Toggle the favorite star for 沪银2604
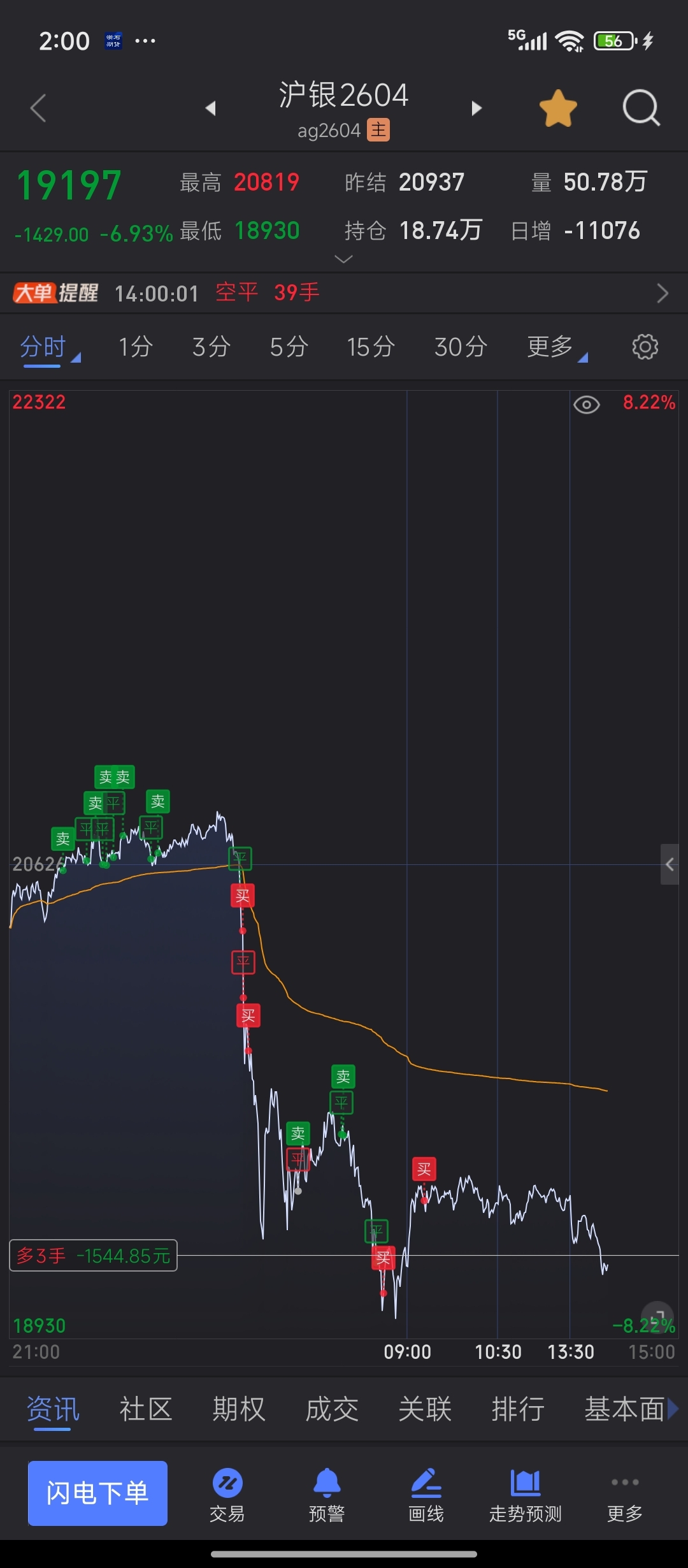The width and height of the screenshot is (688, 1568). tap(557, 108)
